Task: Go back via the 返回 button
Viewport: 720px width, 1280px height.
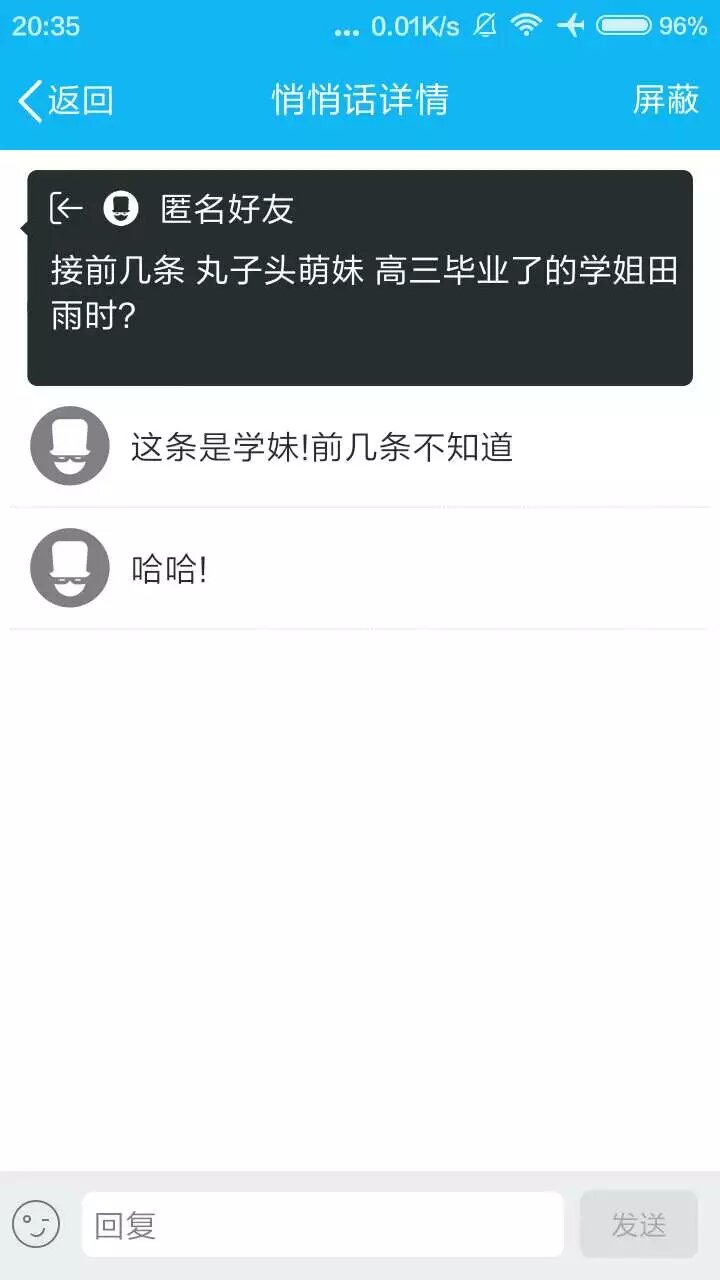Action: 66,100
